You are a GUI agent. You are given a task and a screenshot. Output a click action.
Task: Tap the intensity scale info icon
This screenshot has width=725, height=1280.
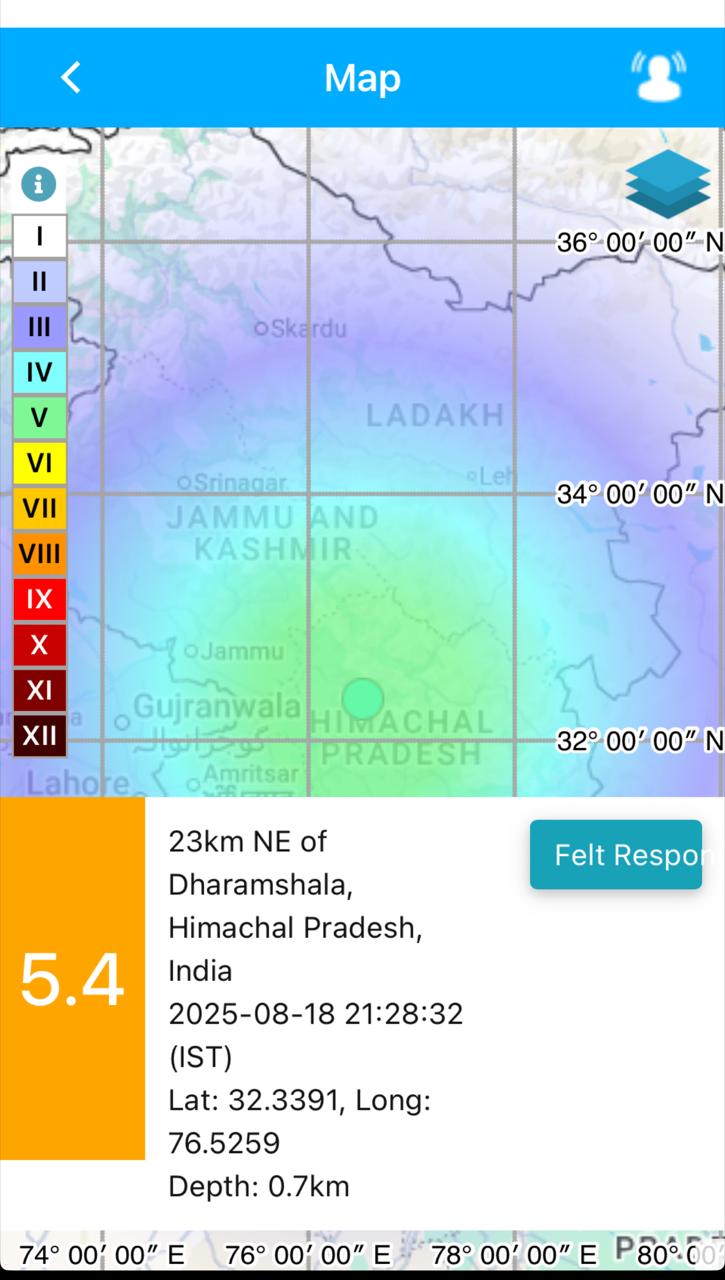pos(39,184)
